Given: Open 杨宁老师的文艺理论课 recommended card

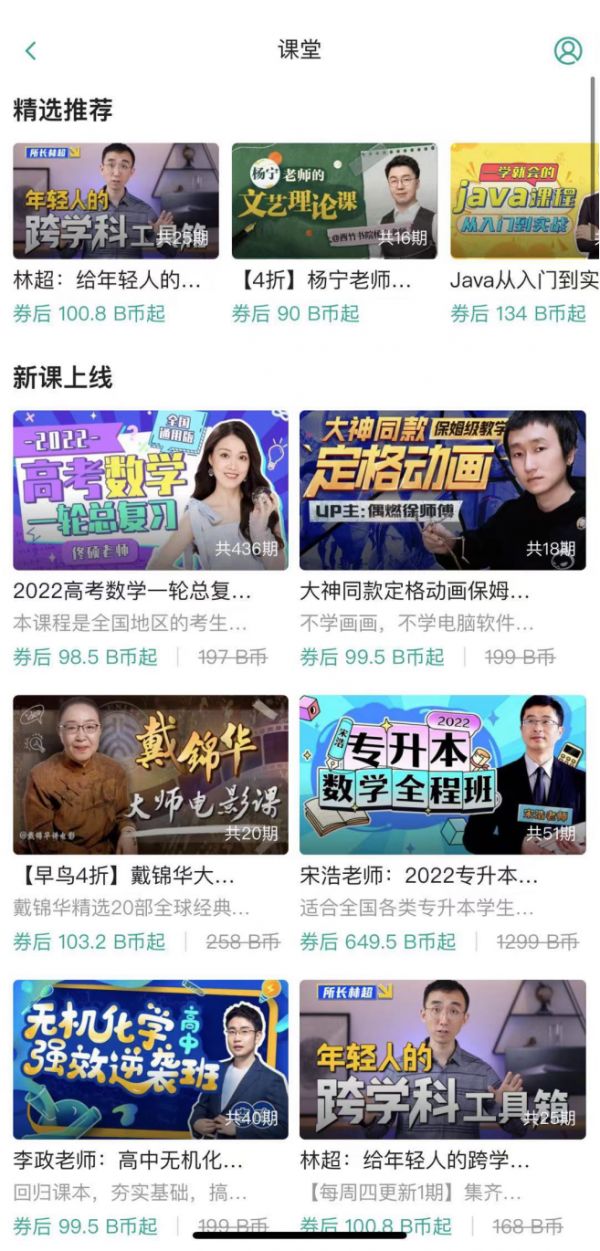Looking at the screenshot, I should (334, 201).
